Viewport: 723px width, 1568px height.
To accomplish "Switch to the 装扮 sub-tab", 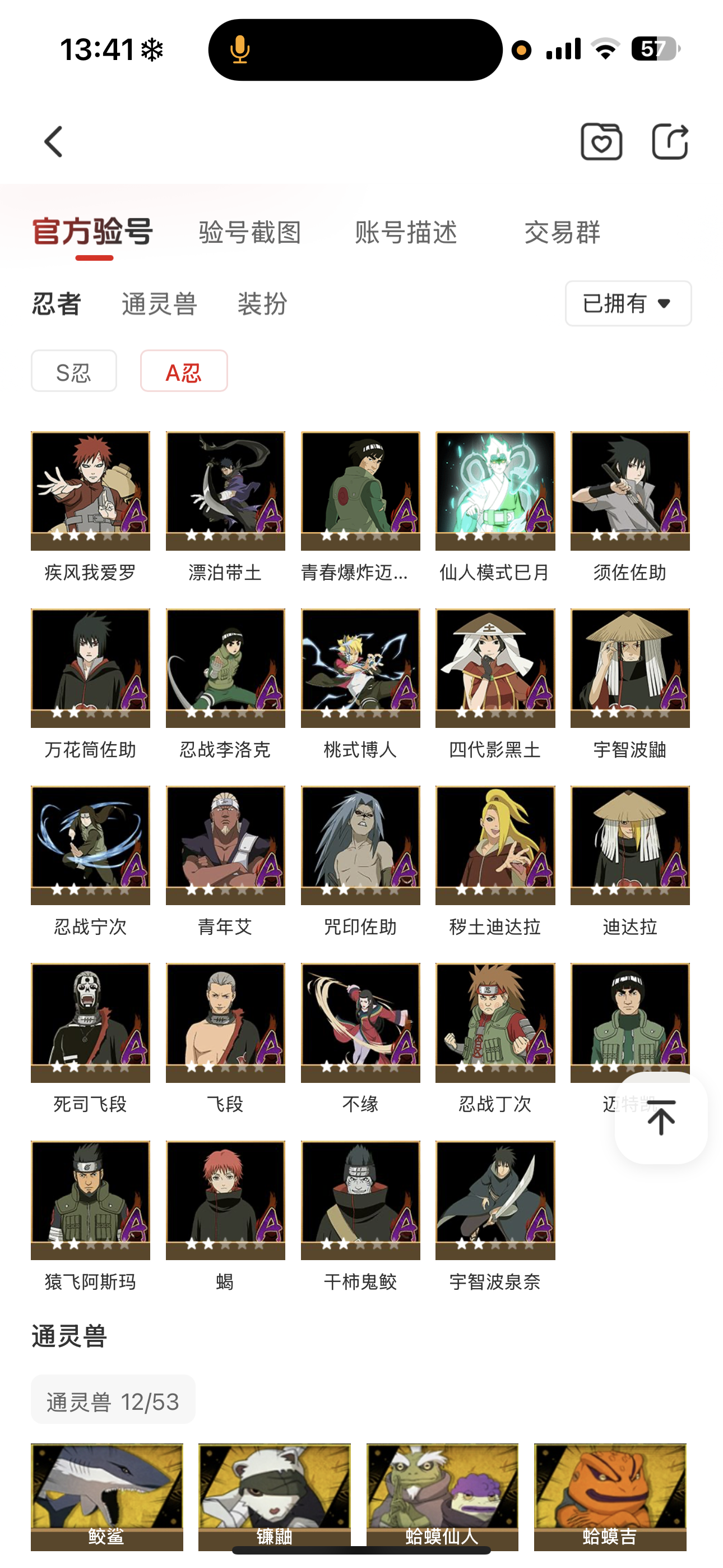I will pyautogui.click(x=262, y=304).
